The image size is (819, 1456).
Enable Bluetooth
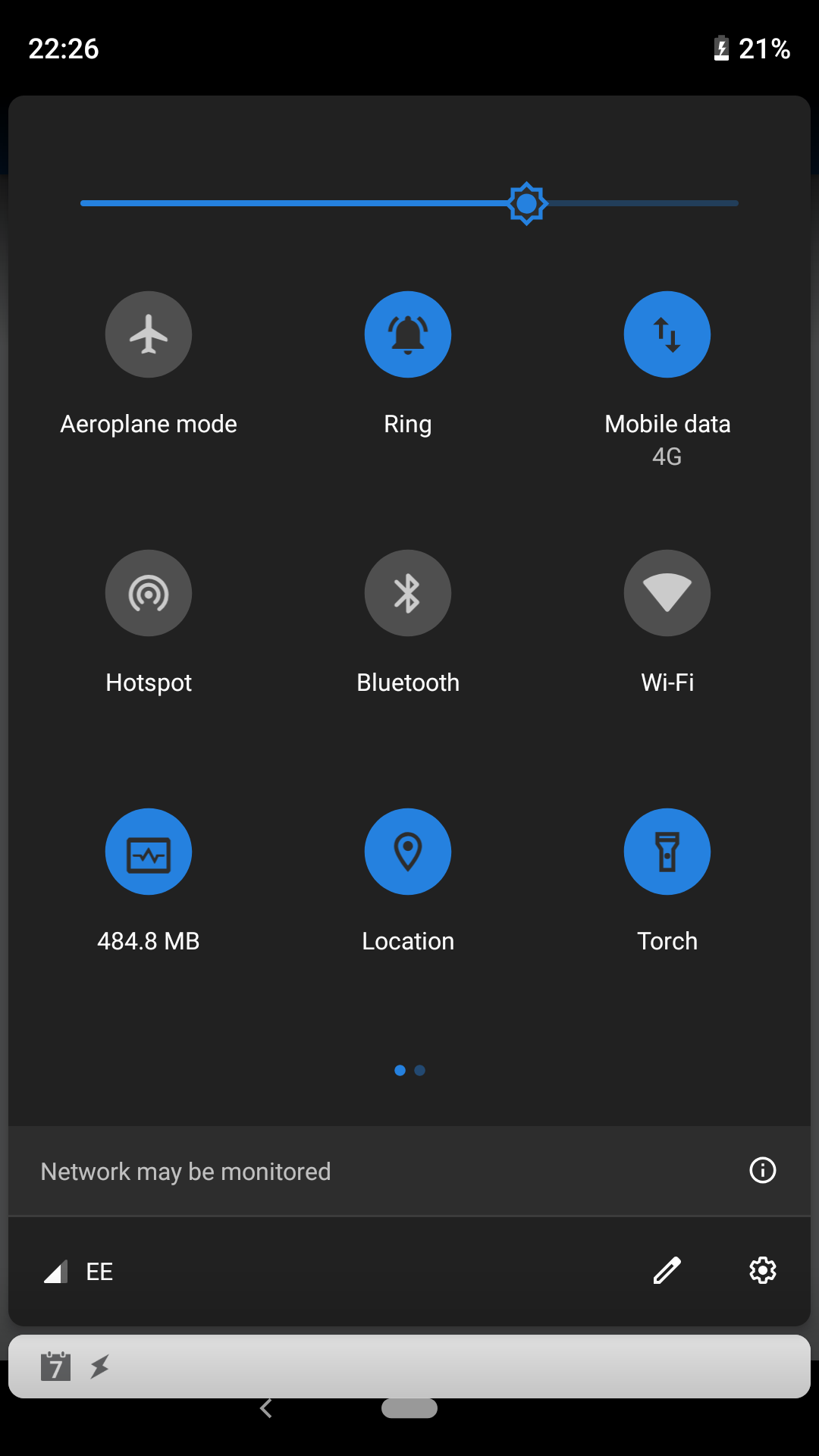tap(408, 593)
